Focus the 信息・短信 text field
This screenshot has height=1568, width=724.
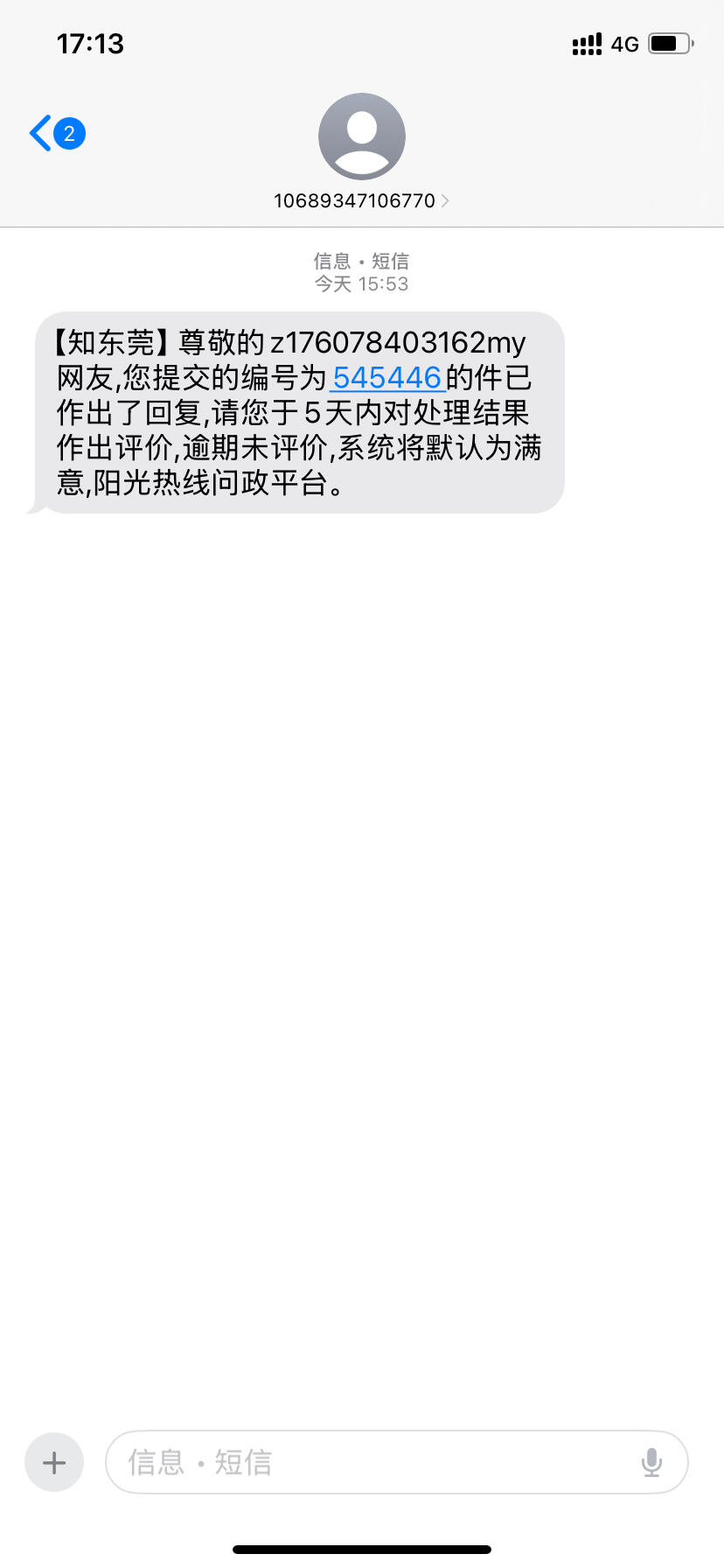coord(367,1462)
